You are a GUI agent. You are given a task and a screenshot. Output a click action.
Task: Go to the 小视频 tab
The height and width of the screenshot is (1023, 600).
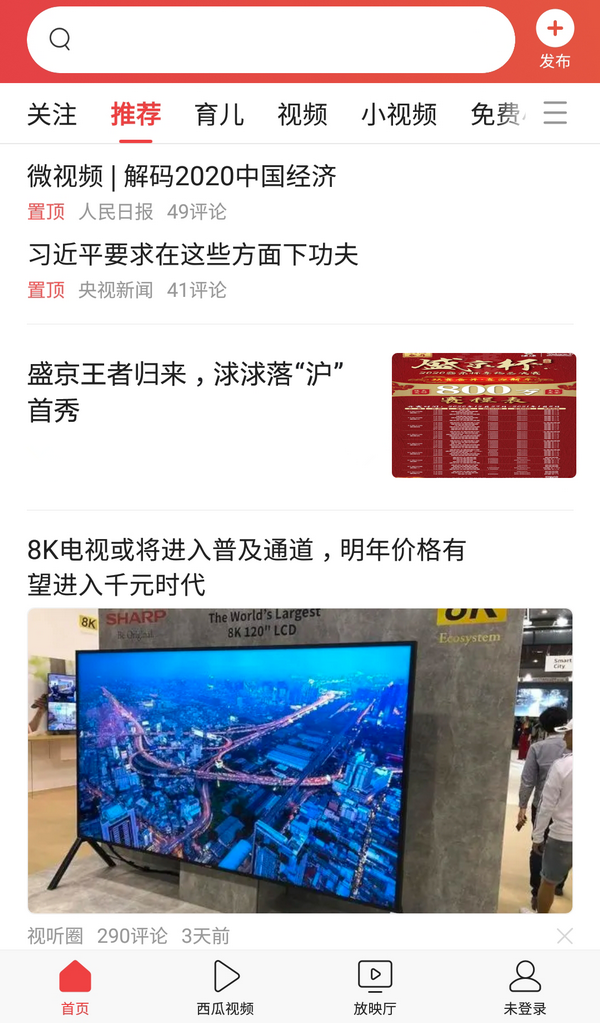click(399, 114)
